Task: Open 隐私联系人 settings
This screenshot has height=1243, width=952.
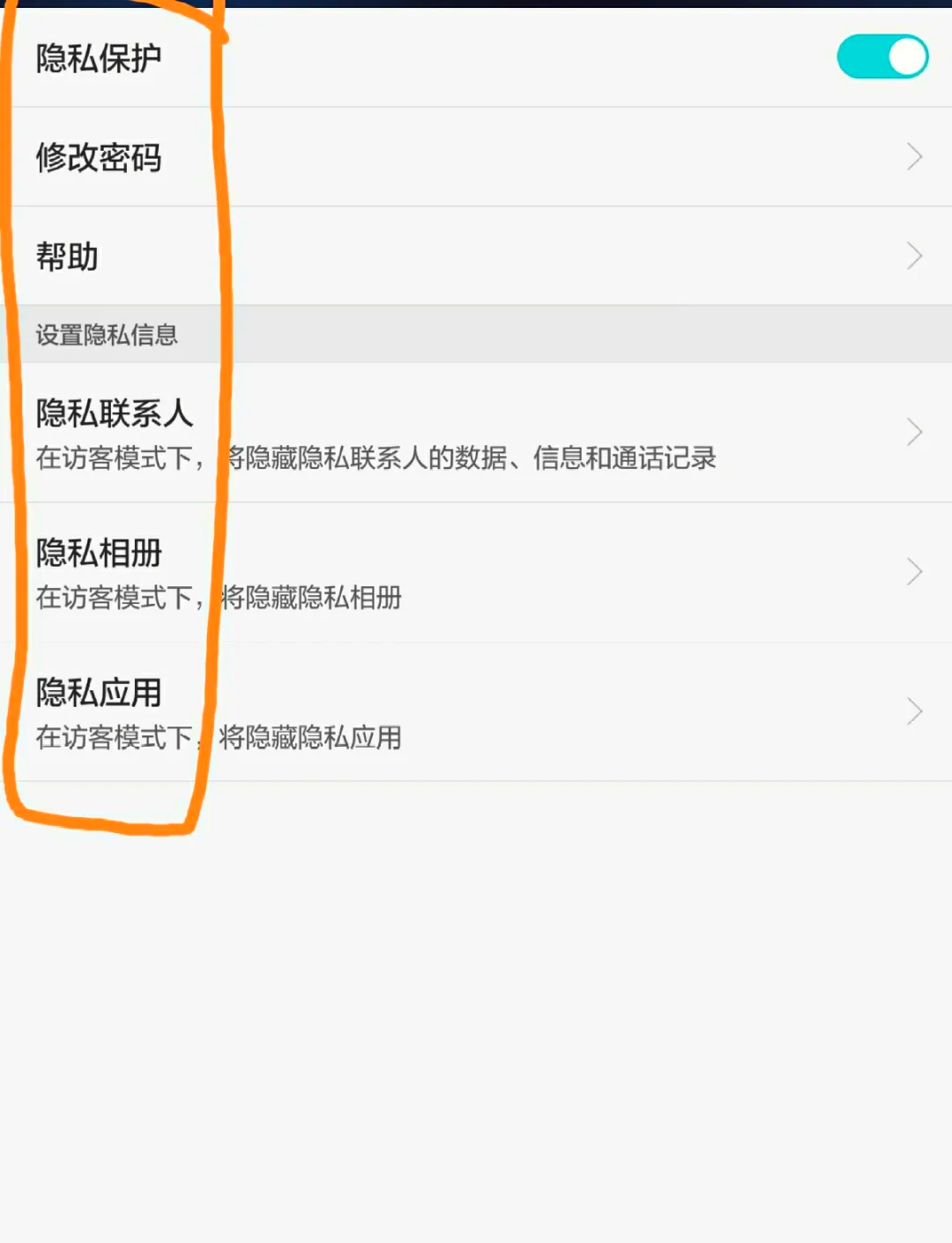Action: [476, 433]
